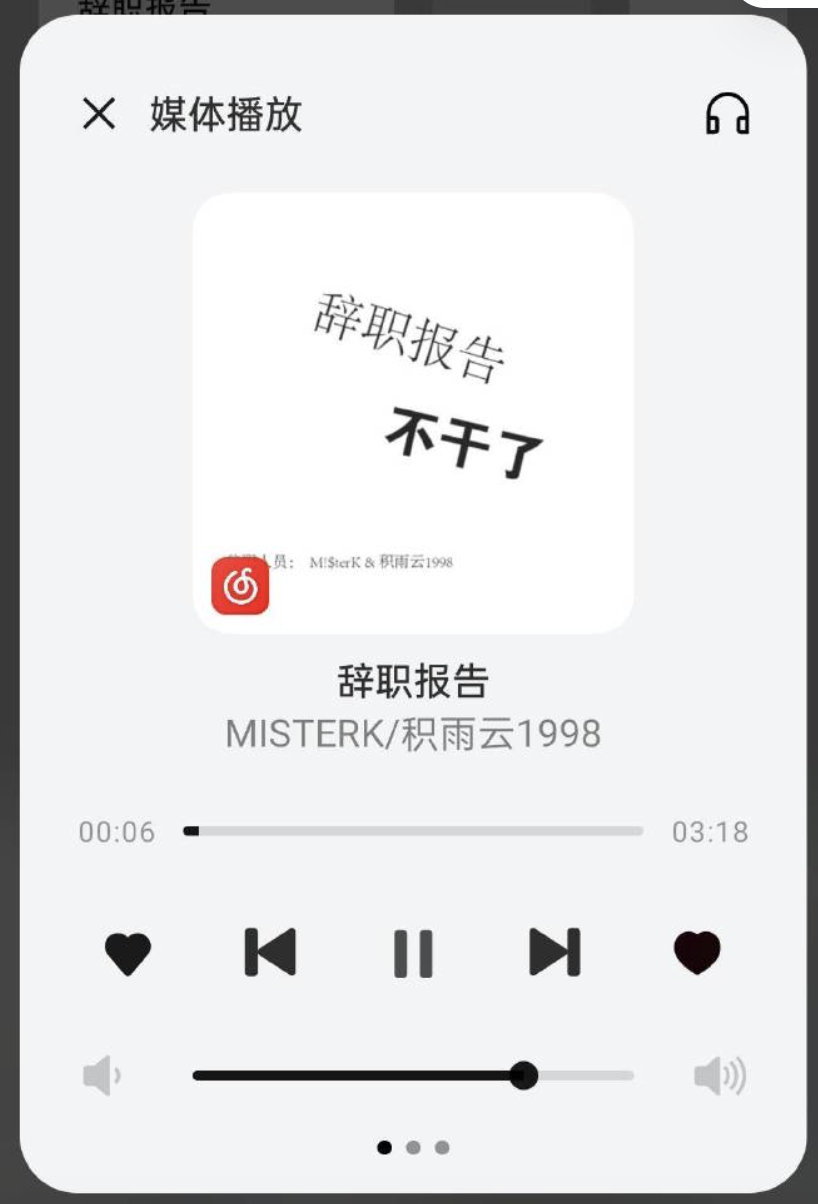Image resolution: width=818 pixels, height=1204 pixels.
Task: Open the 辞职报告 album cover
Action: 413,412
